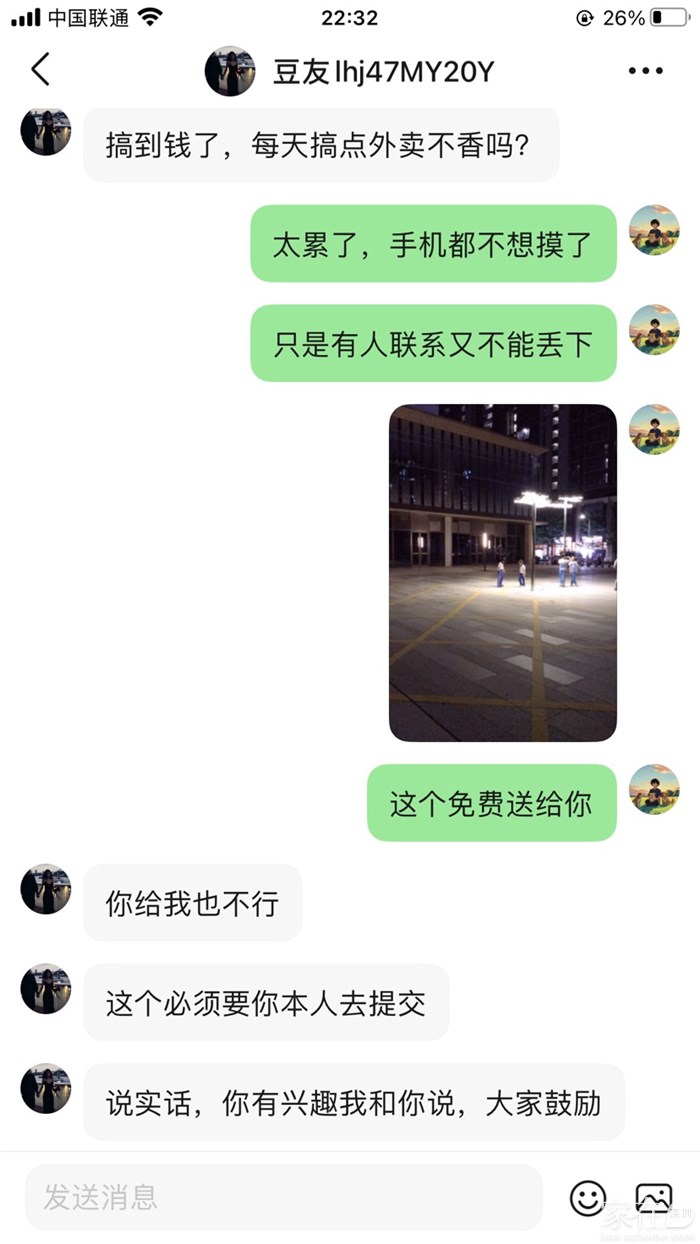Attach a picture from gallery

654,1197
